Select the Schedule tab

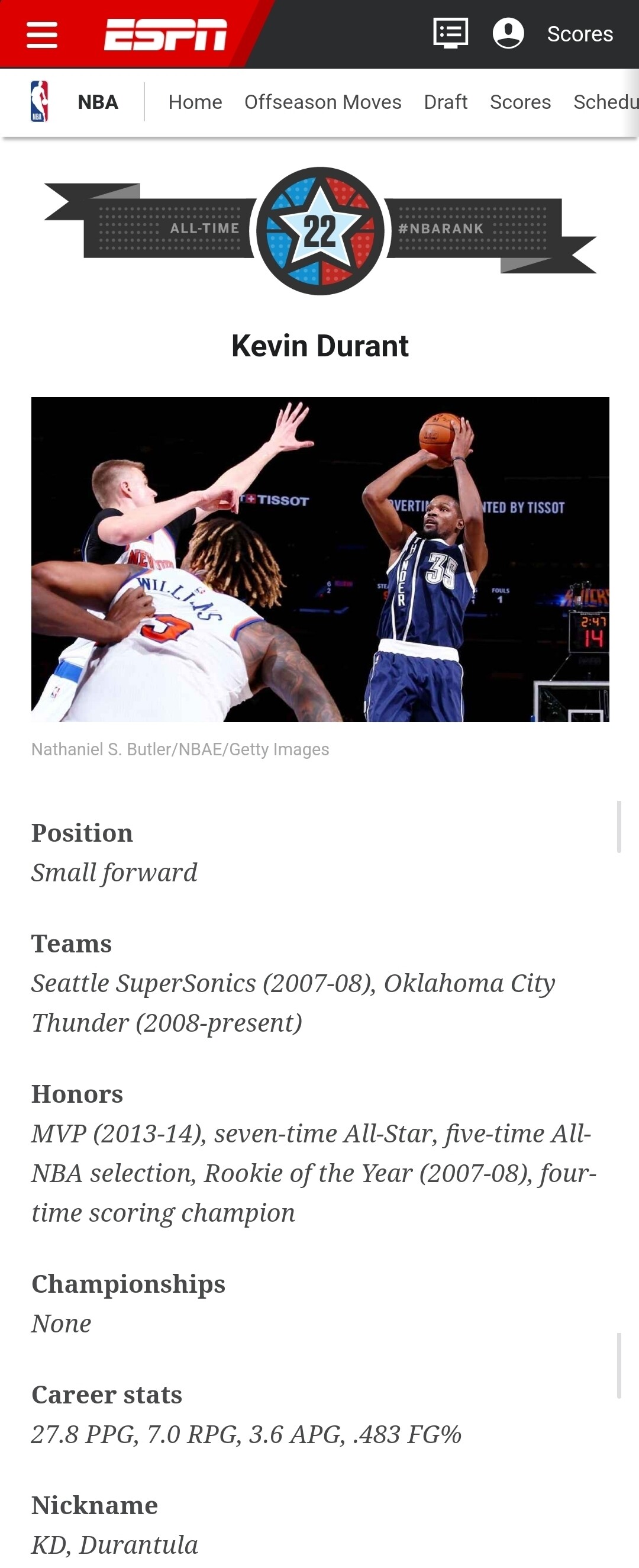[x=605, y=102]
